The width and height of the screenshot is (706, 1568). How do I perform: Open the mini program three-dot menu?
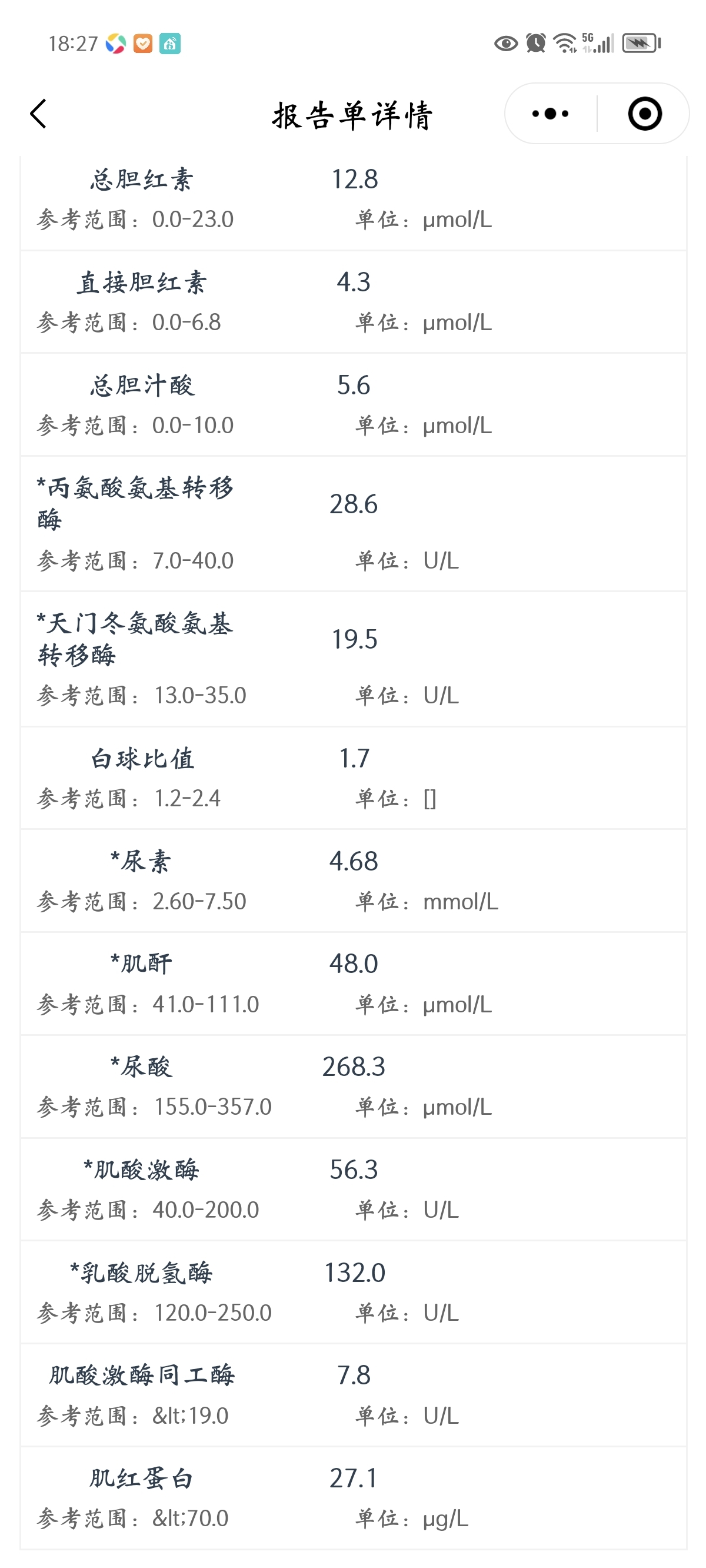click(550, 114)
